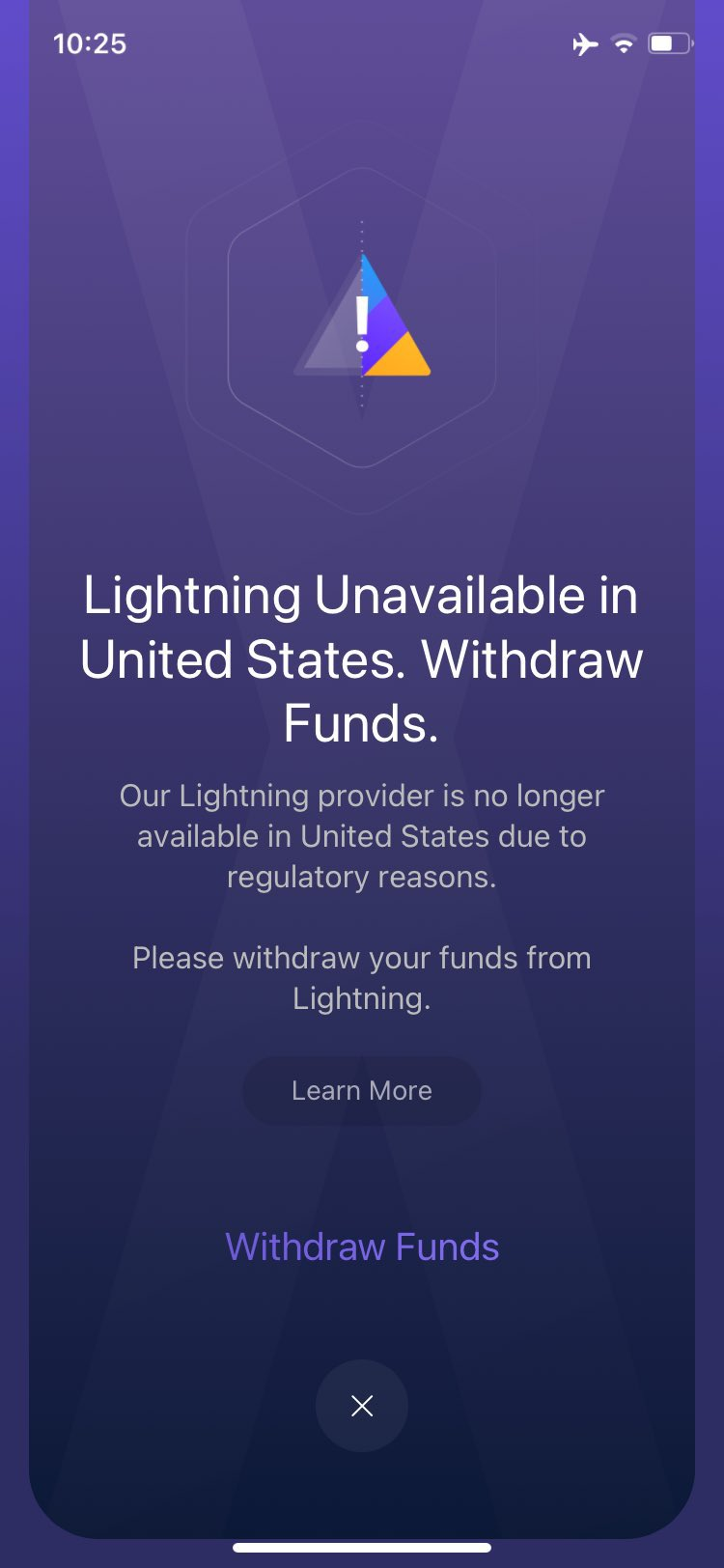Dismiss the Lightning unavailable notice
The image size is (724, 1568).
[362, 1406]
